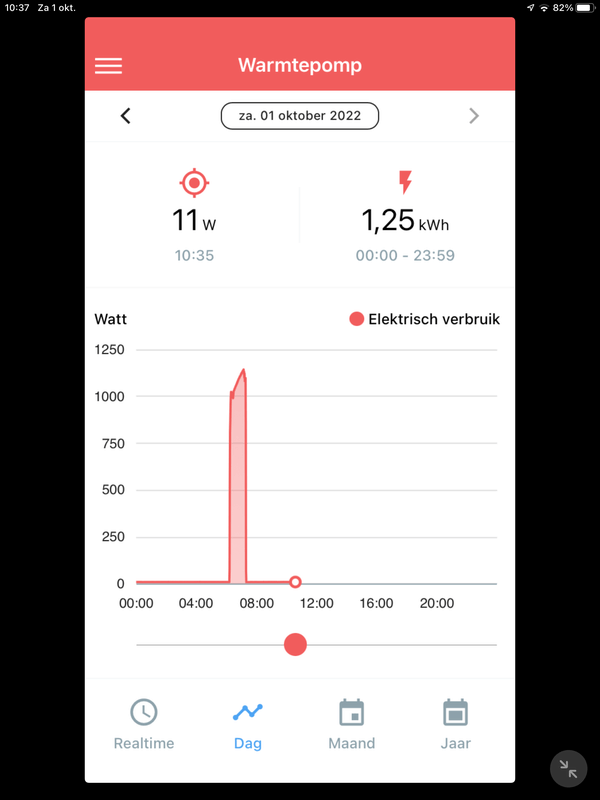Go to the previous day
Image resolution: width=600 pixels, height=800 pixels.
click(126, 116)
